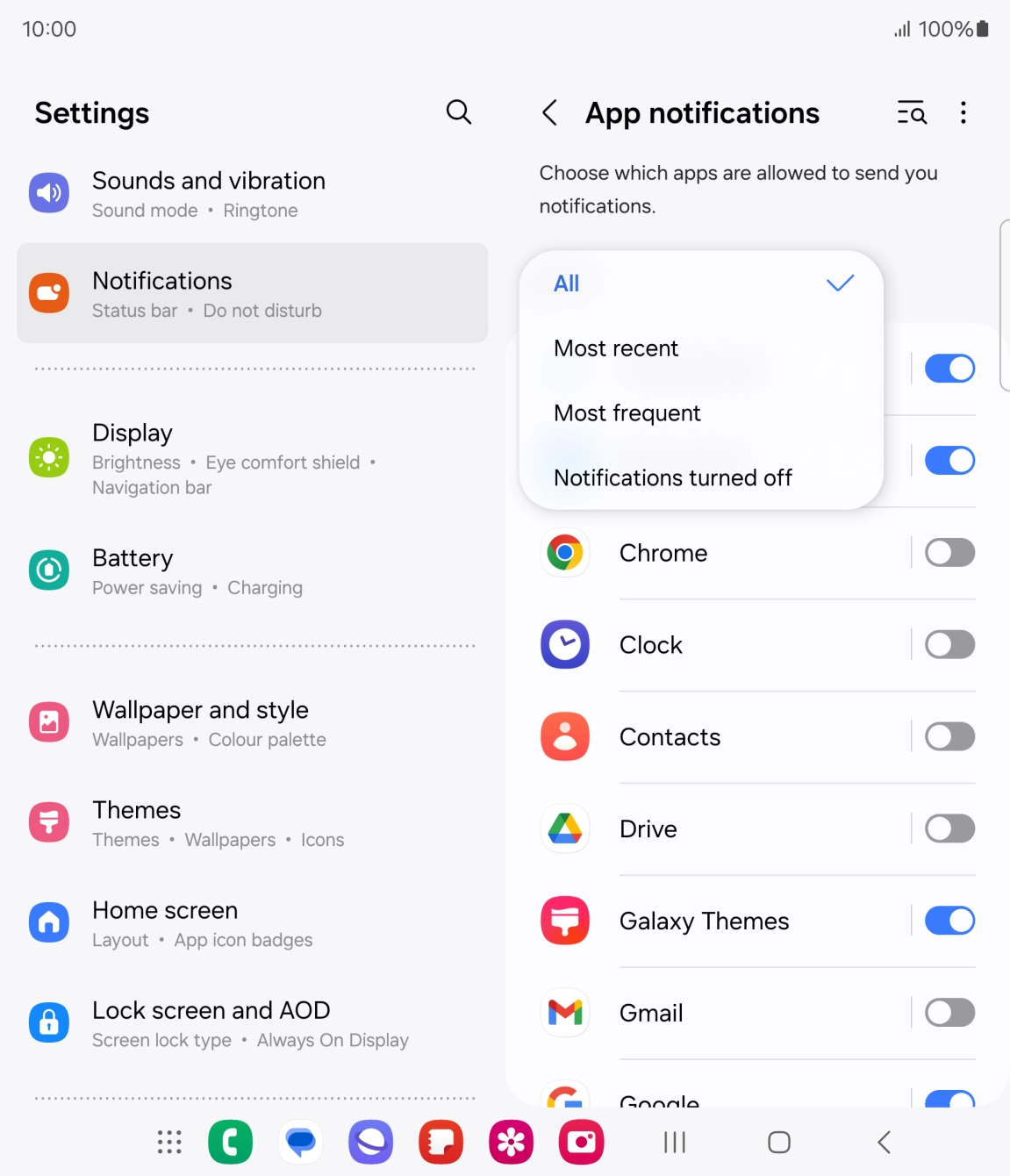1010x1176 pixels.
Task: Enable notifications for Contacts
Action: tap(949, 736)
